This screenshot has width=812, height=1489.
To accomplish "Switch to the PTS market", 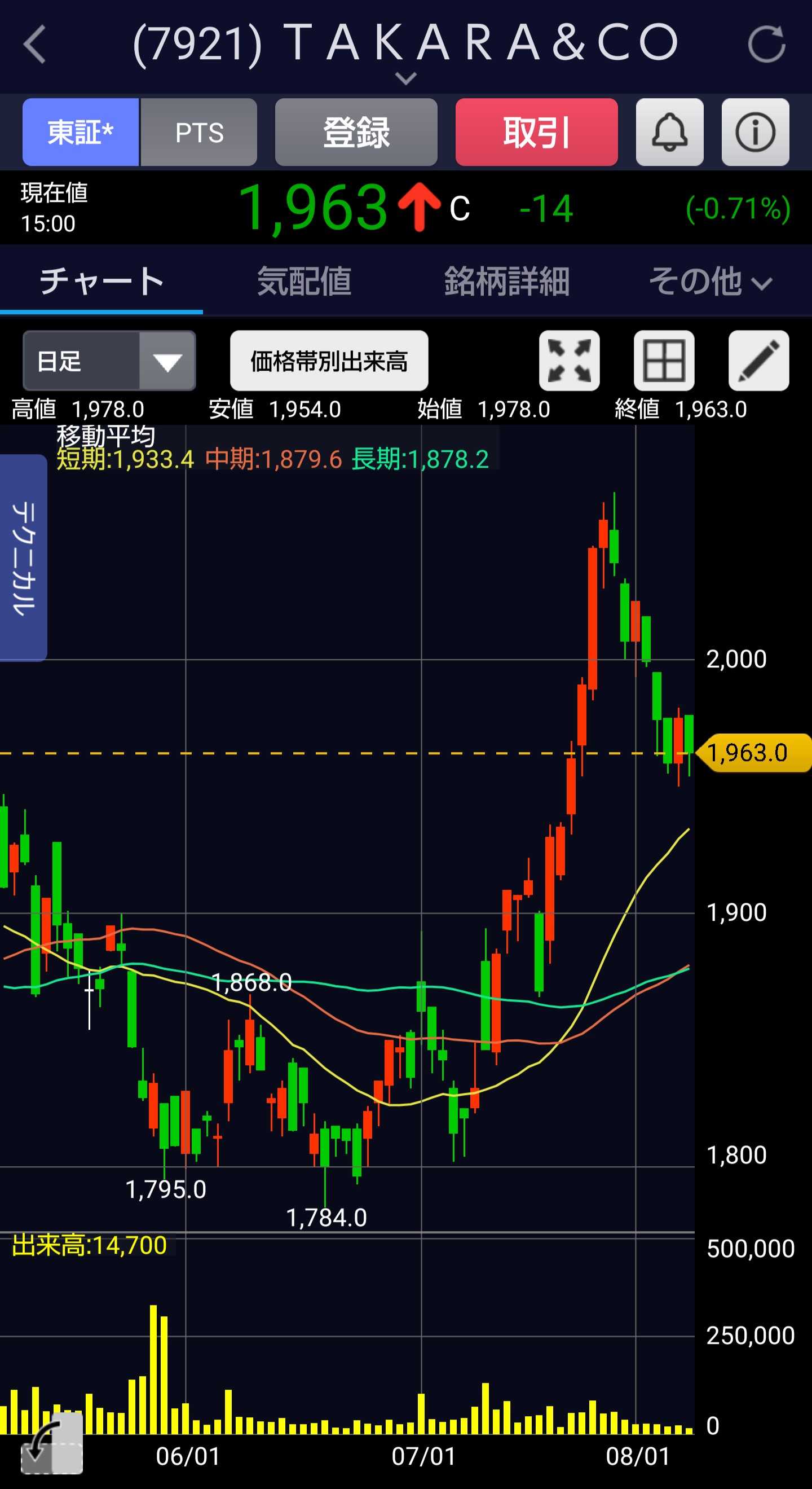I will pyautogui.click(x=199, y=132).
